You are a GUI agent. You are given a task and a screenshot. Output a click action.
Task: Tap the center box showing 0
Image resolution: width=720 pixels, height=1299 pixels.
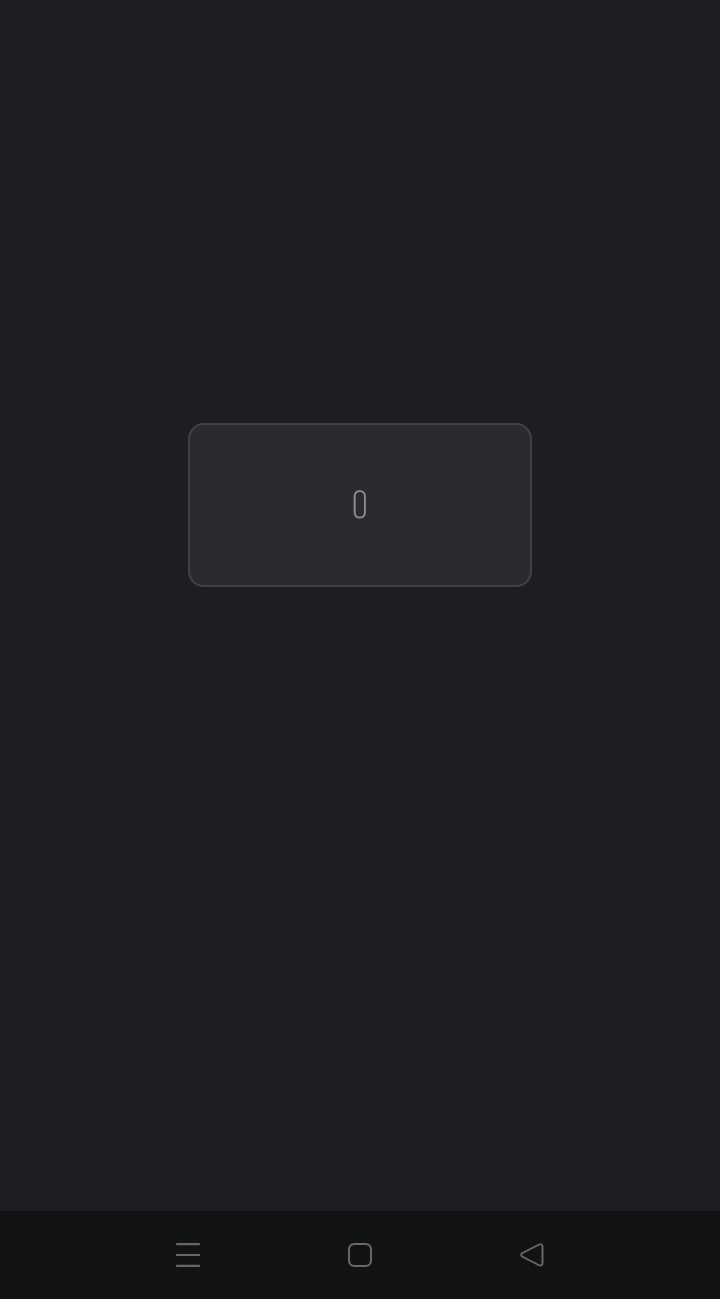[360, 505]
